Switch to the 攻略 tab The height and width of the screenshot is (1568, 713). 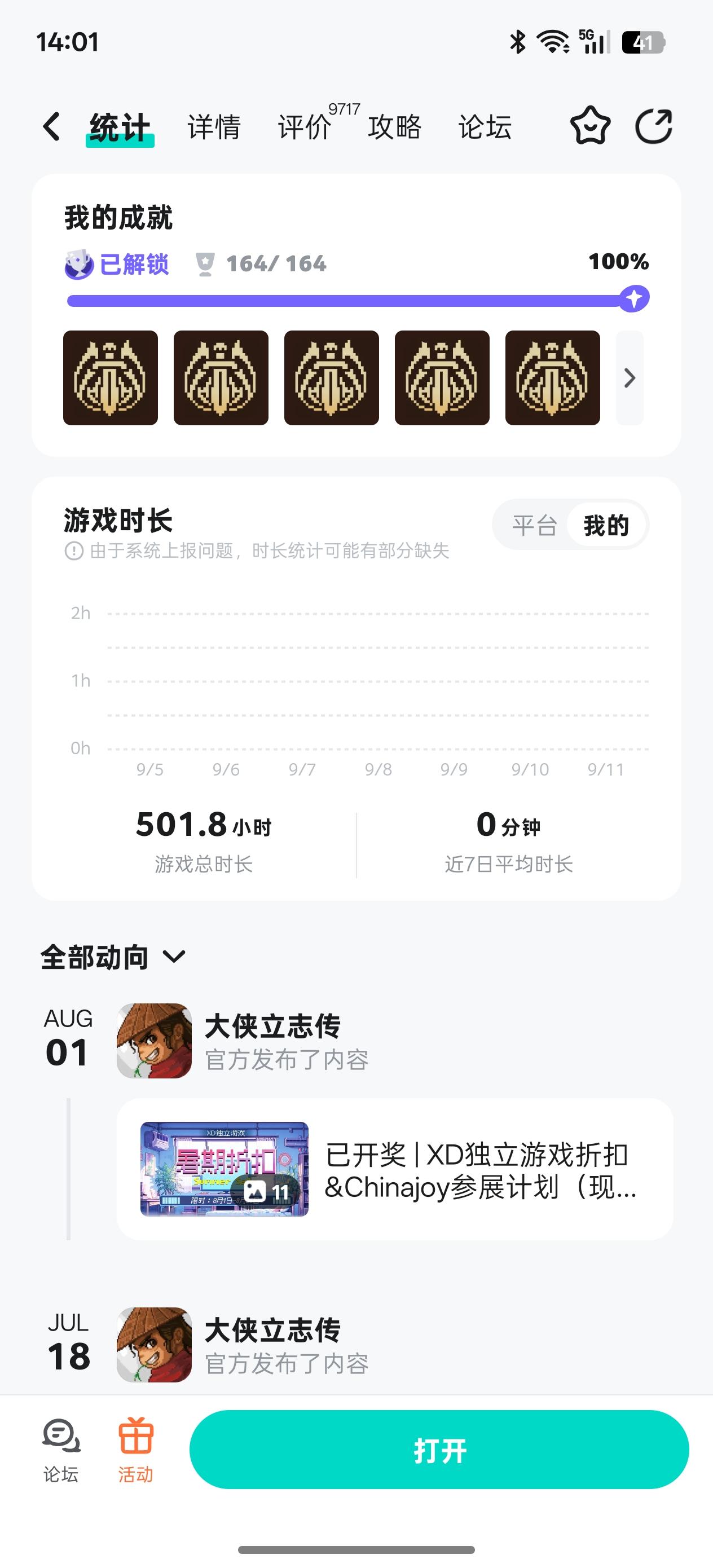click(x=394, y=127)
